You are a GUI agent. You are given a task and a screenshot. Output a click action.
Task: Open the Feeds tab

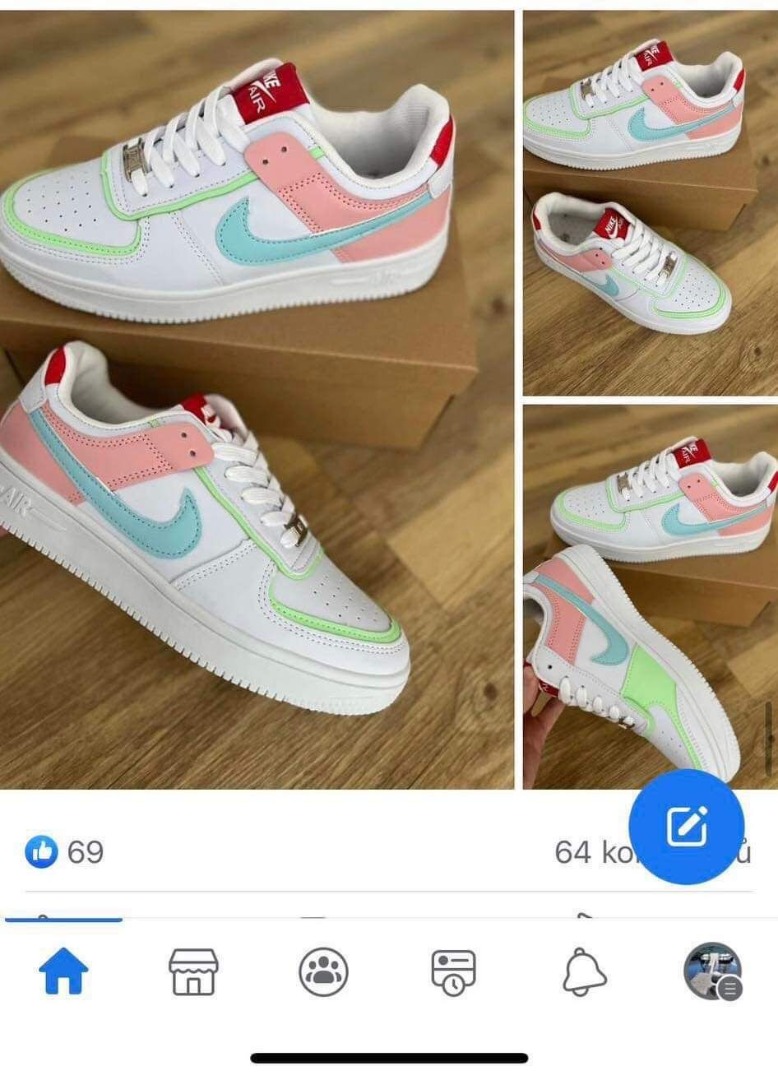pos(453,971)
